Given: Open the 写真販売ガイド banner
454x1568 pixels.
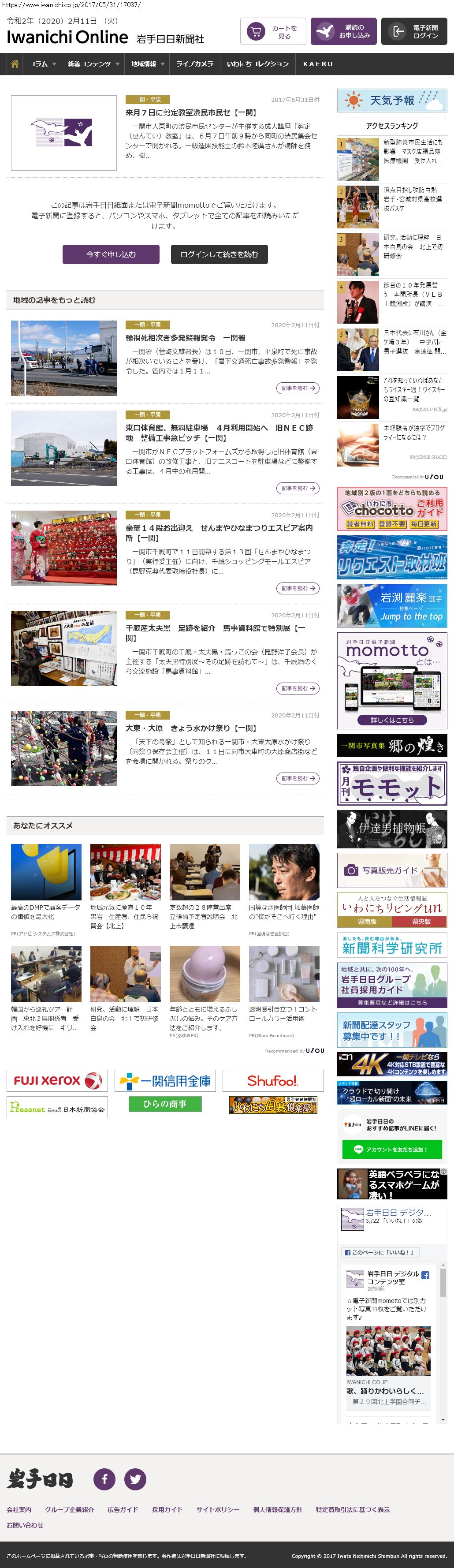Looking at the screenshot, I should click(392, 870).
